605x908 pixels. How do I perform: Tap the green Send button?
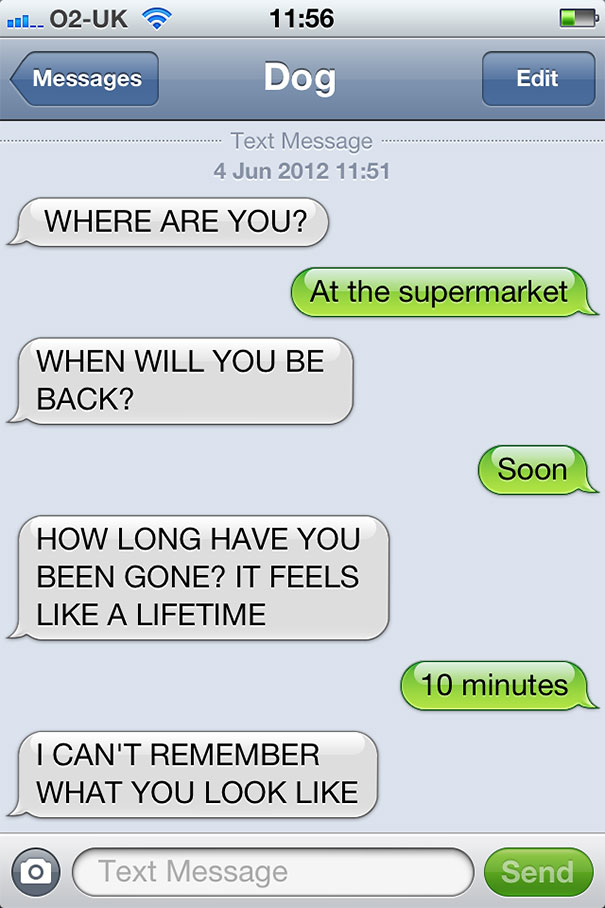click(x=537, y=872)
